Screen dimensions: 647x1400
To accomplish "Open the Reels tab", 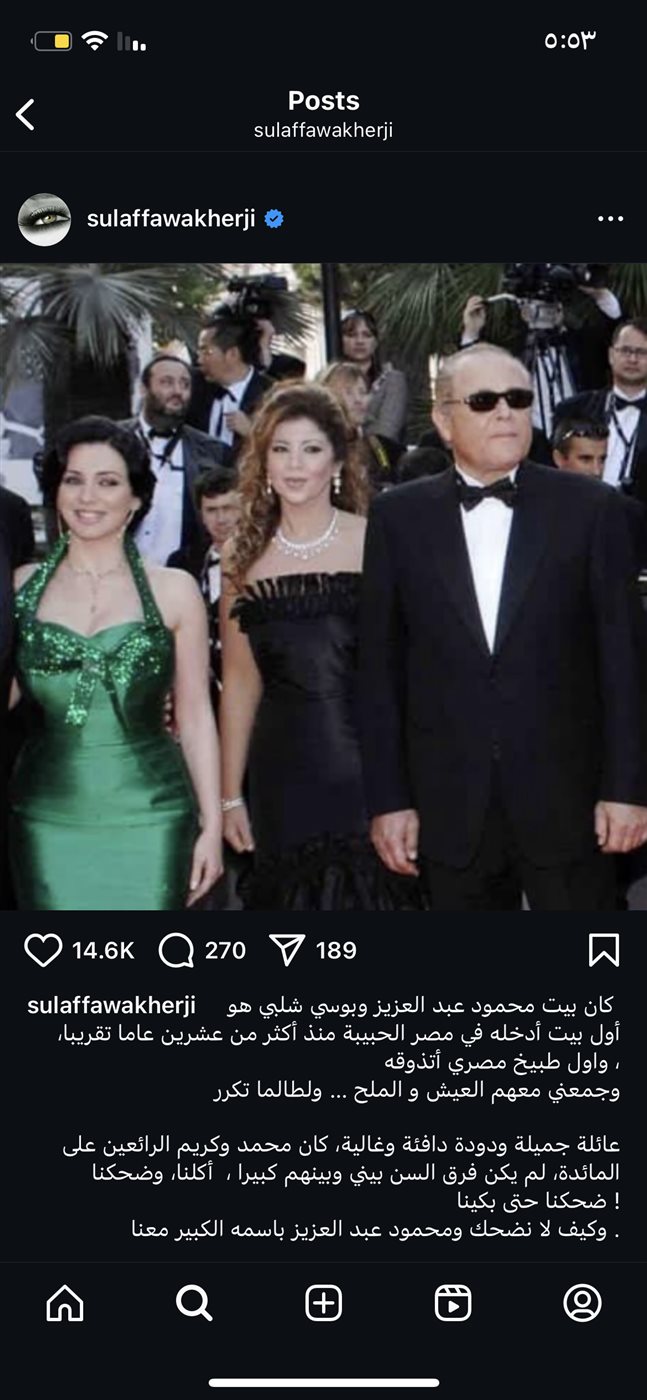I will 453,1303.
